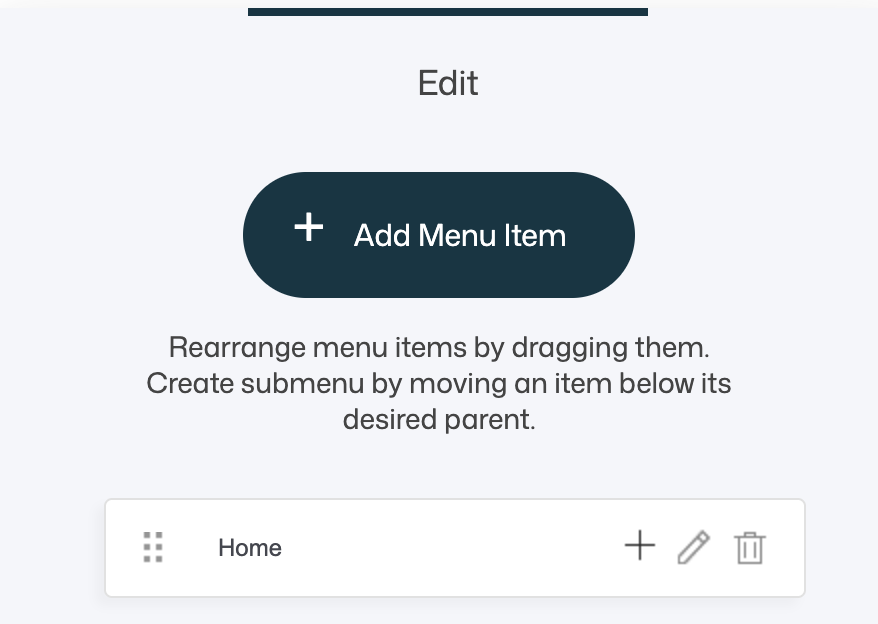Add a submenu item under Home

[639, 546]
